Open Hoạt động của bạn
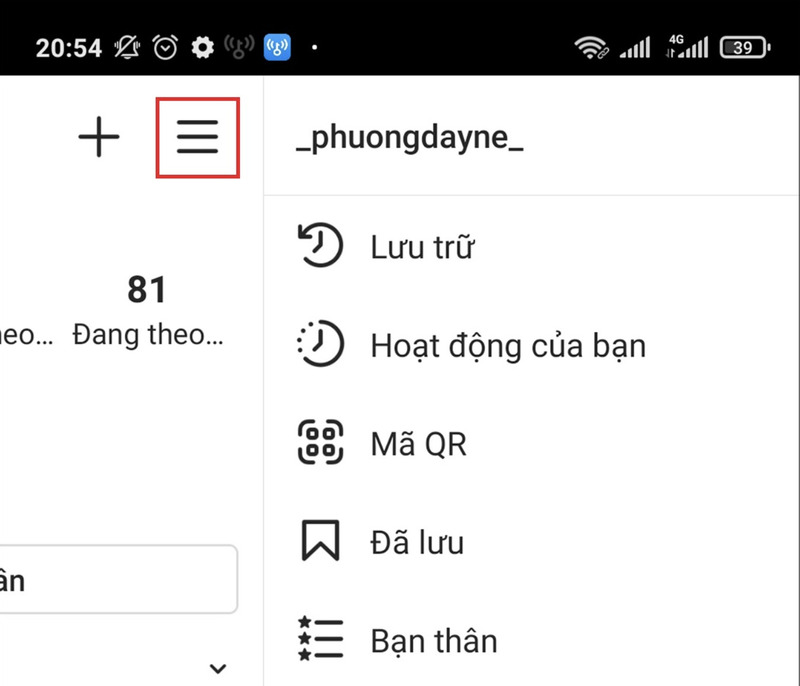 pos(507,346)
